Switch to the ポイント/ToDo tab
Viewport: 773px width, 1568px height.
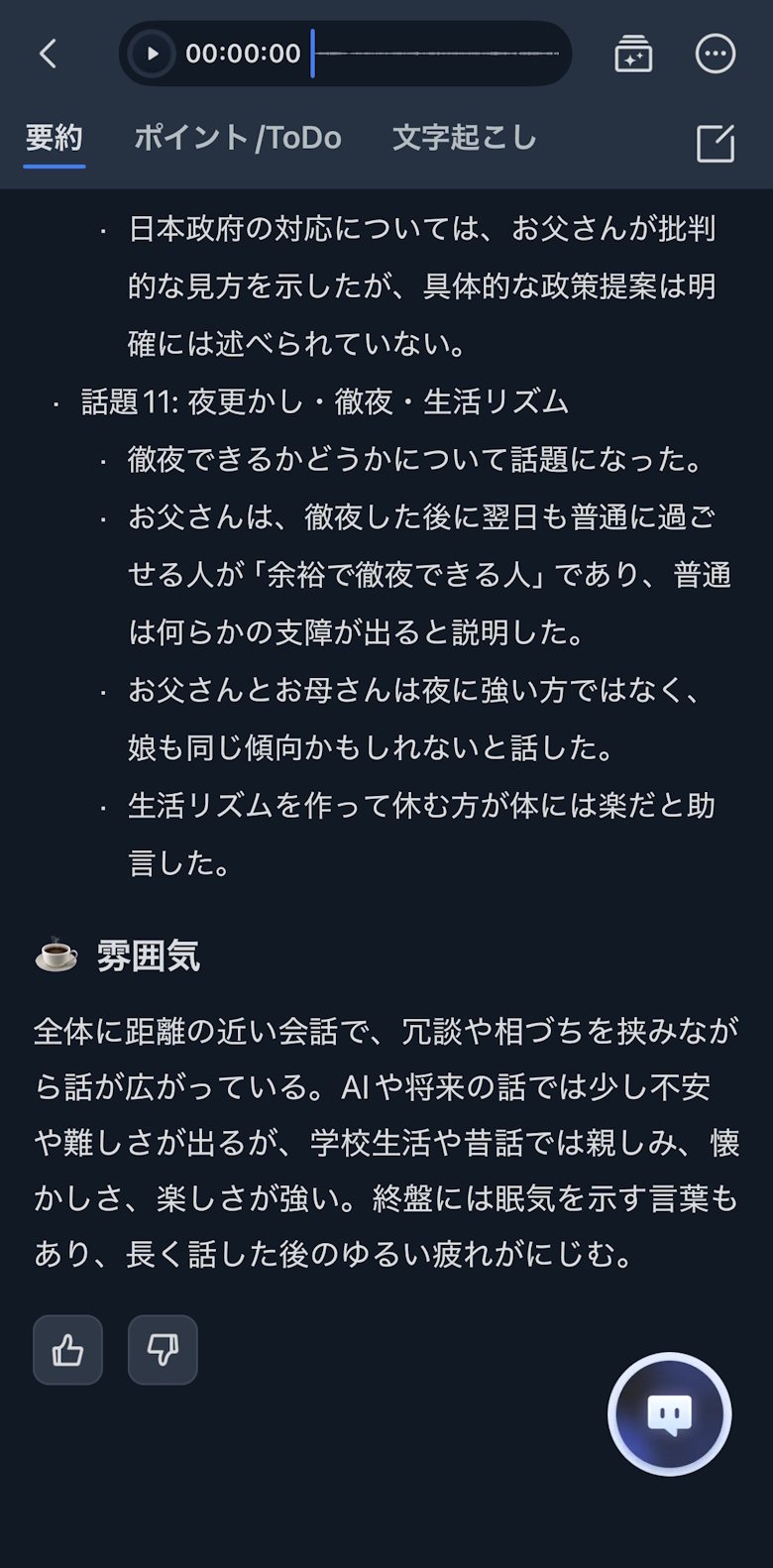pos(238,138)
